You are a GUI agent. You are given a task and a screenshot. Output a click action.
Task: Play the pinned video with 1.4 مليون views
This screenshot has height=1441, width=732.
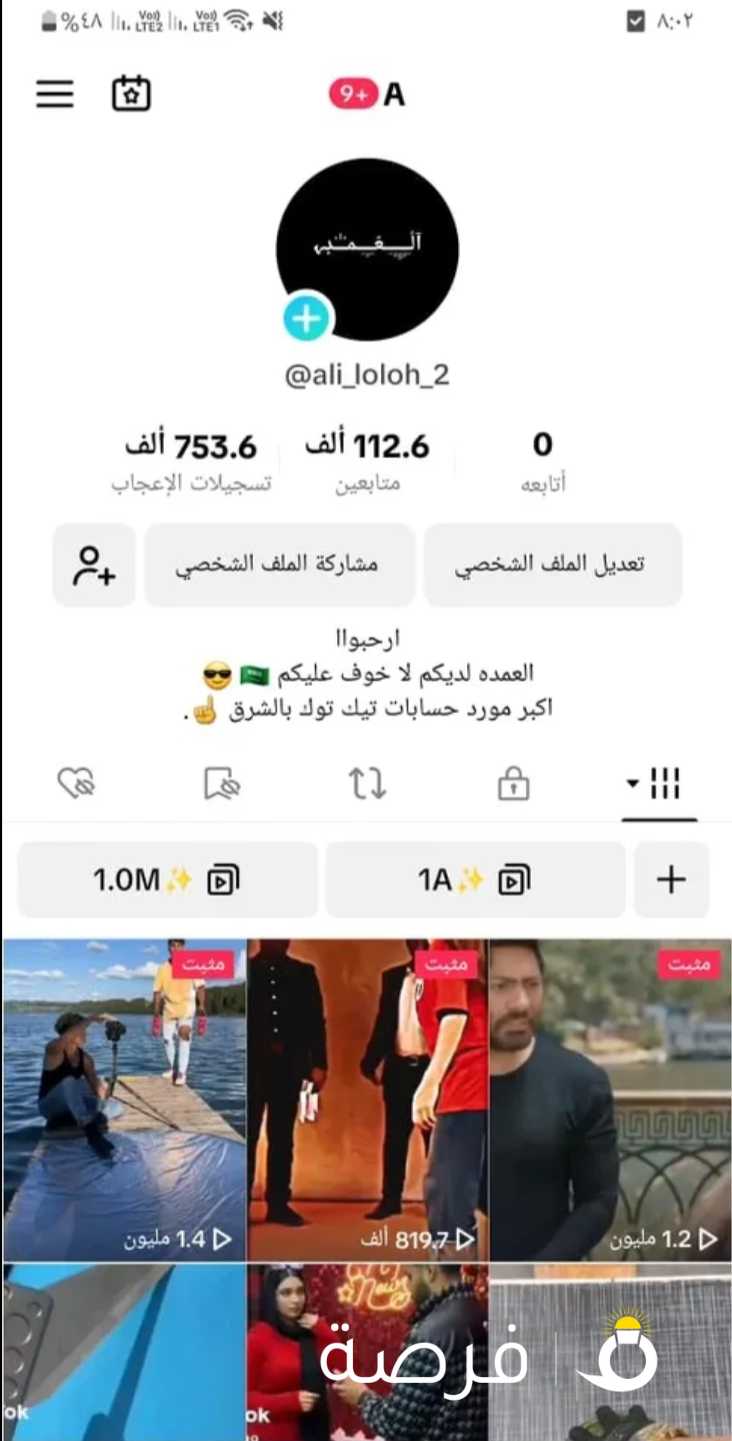124,1100
